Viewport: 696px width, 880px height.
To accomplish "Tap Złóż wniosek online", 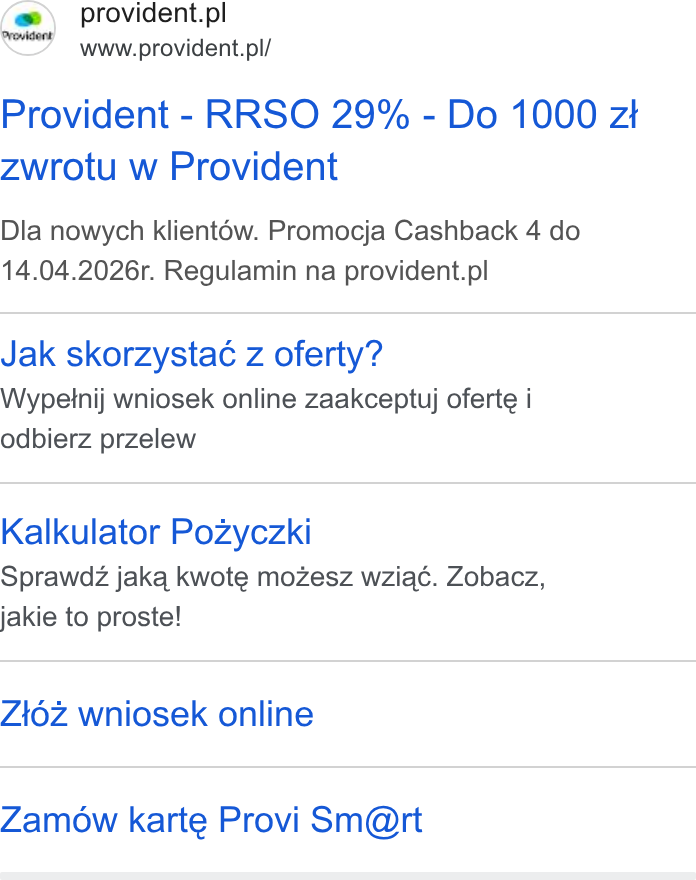I will click(x=157, y=714).
